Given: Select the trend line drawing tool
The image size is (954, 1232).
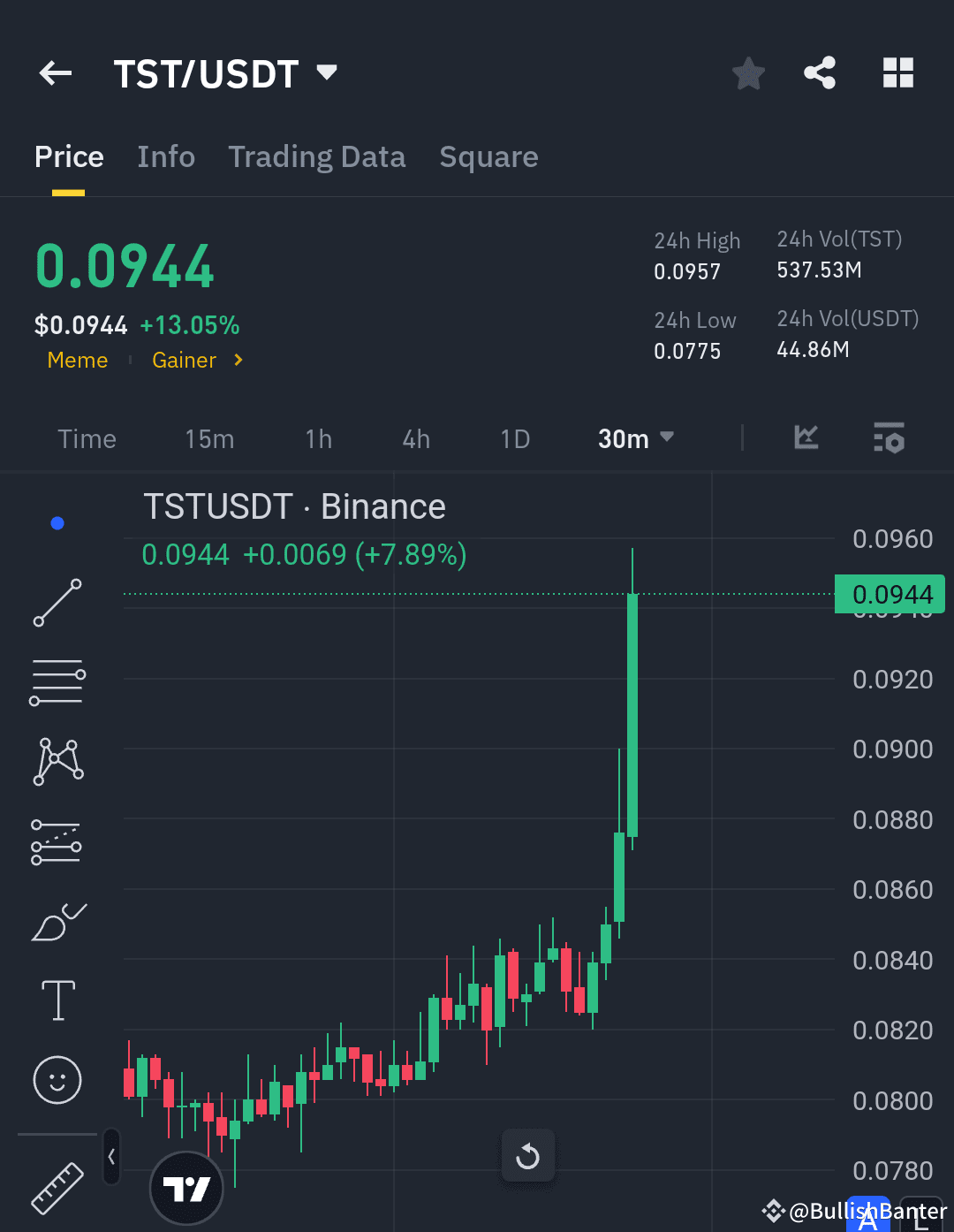Looking at the screenshot, I should (x=57, y=604).
